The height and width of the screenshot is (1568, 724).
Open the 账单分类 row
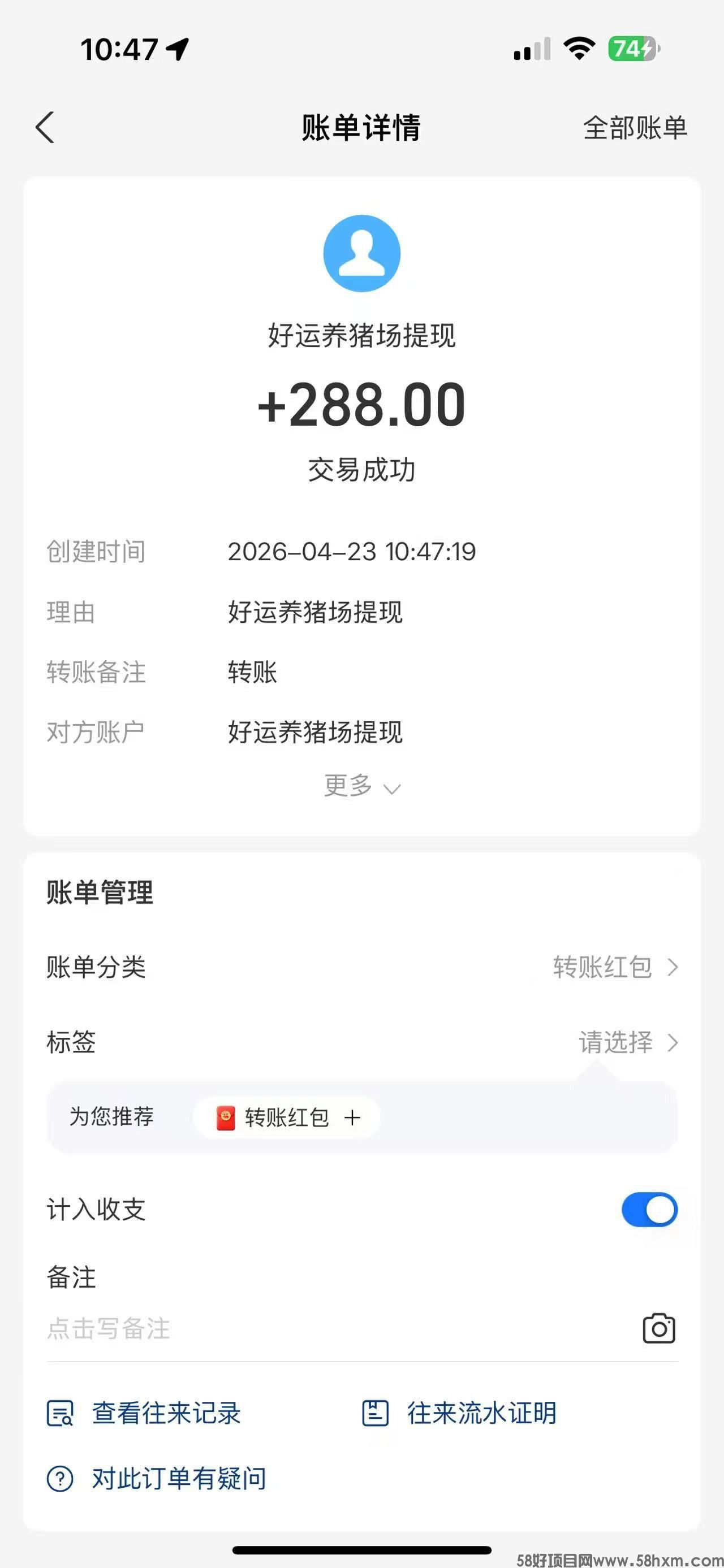[361, 967]
